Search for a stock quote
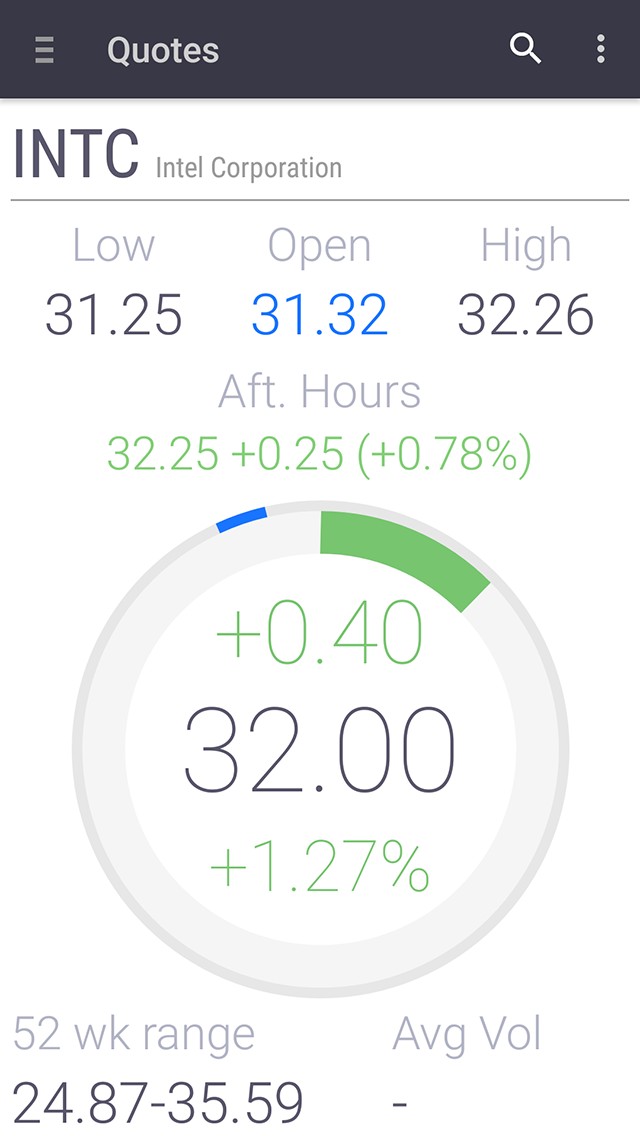 pos(525,49)
